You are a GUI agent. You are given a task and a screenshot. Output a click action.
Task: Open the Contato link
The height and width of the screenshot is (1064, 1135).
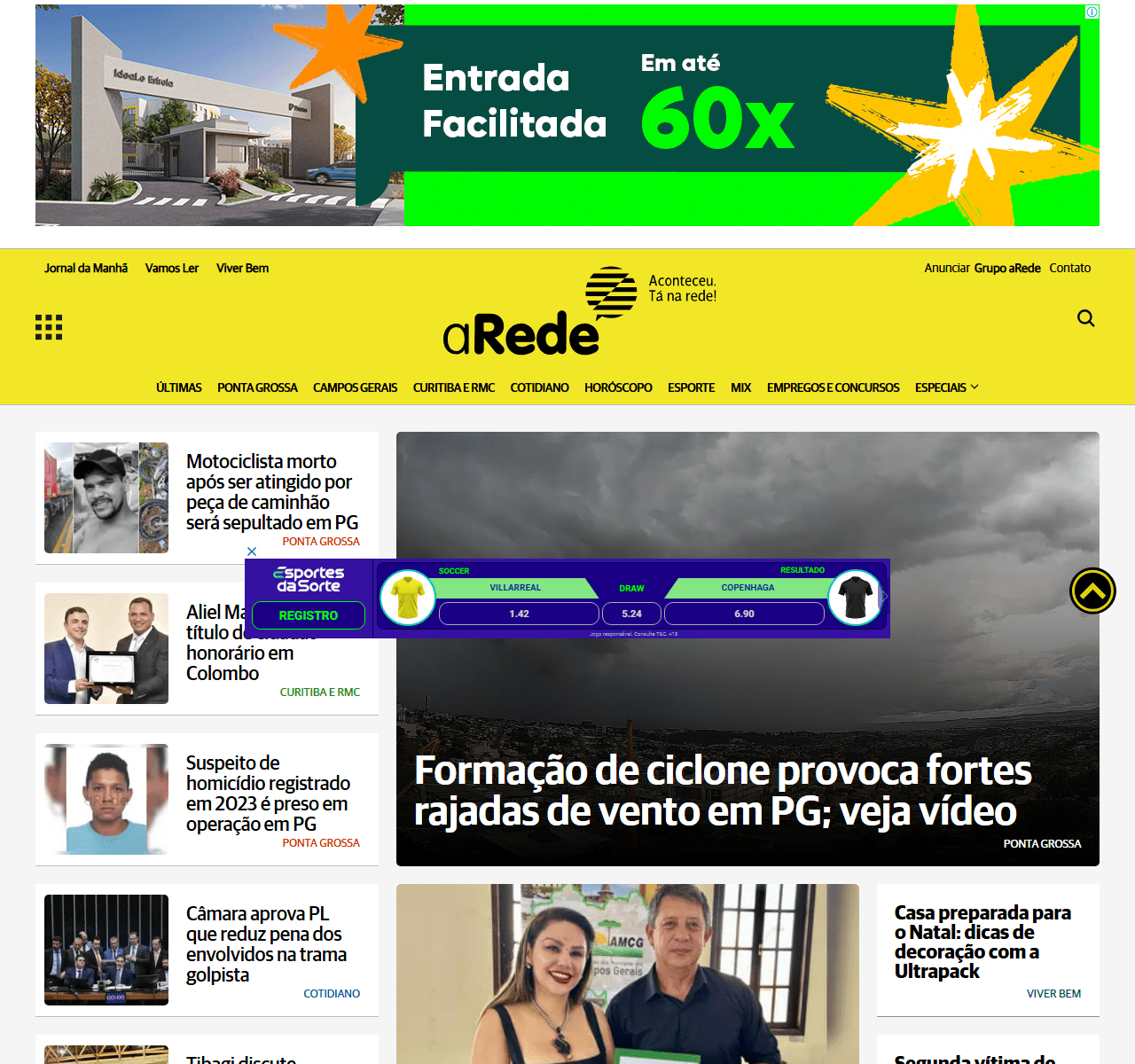tap(1069, 268)
